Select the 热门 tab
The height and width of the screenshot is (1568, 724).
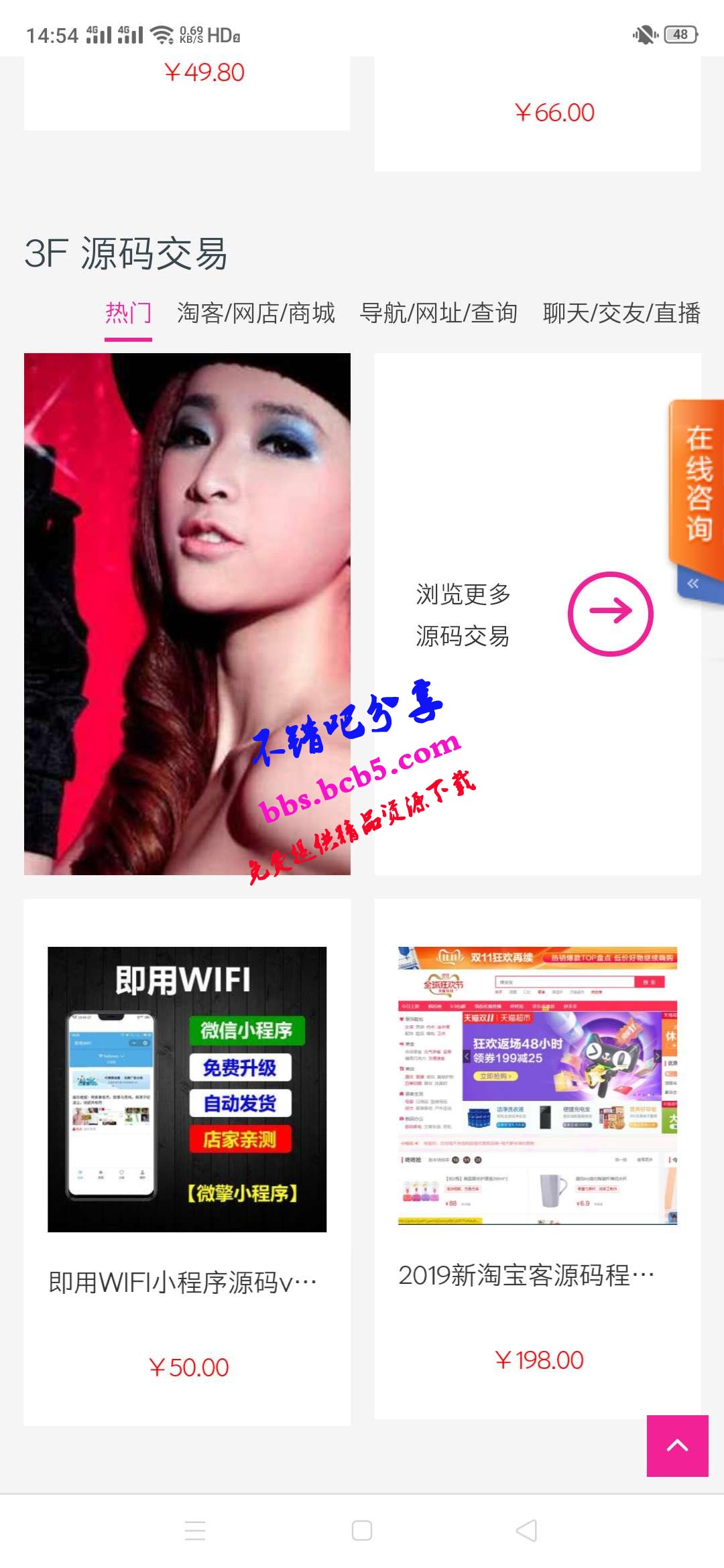(128, 314)
